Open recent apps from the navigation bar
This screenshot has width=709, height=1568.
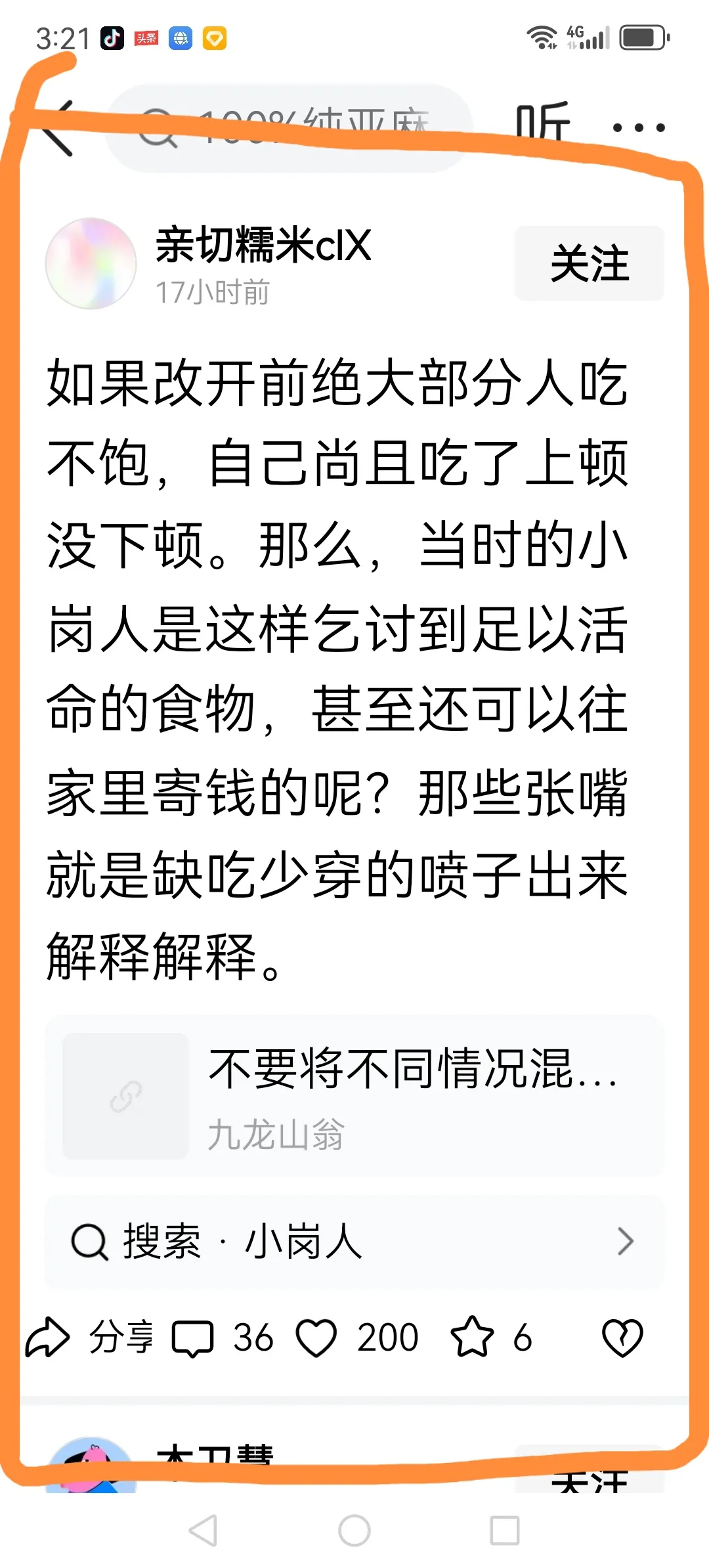tap(505, 1531)
